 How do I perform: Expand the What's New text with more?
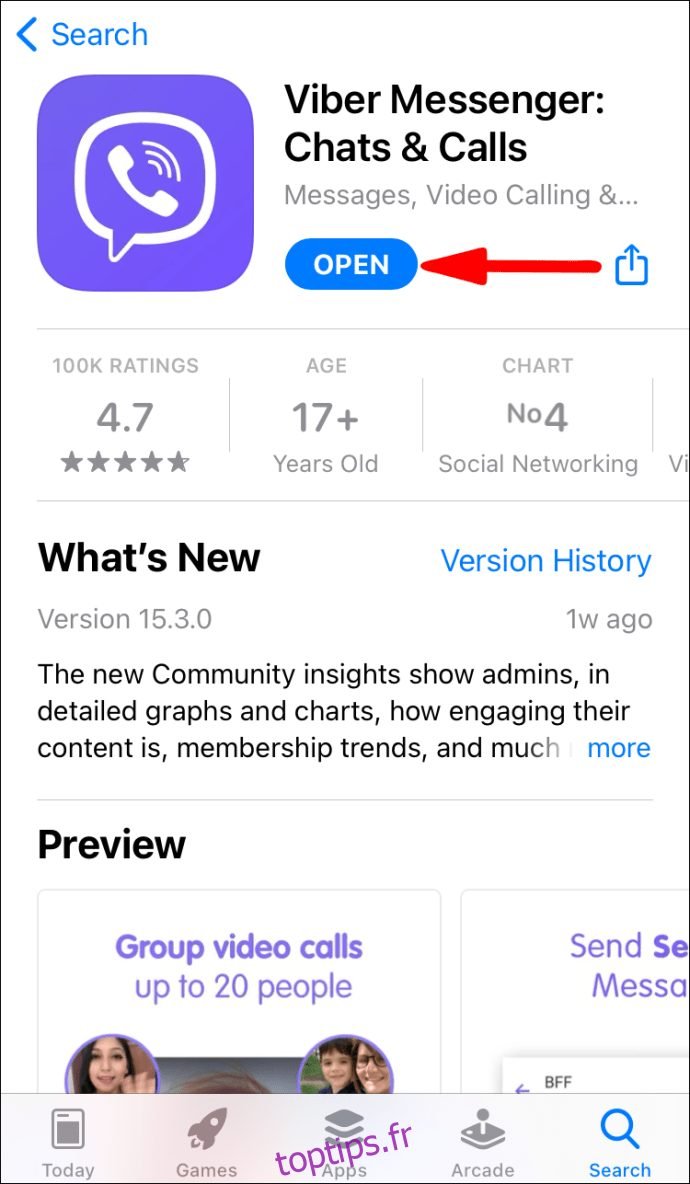(619, 748)
